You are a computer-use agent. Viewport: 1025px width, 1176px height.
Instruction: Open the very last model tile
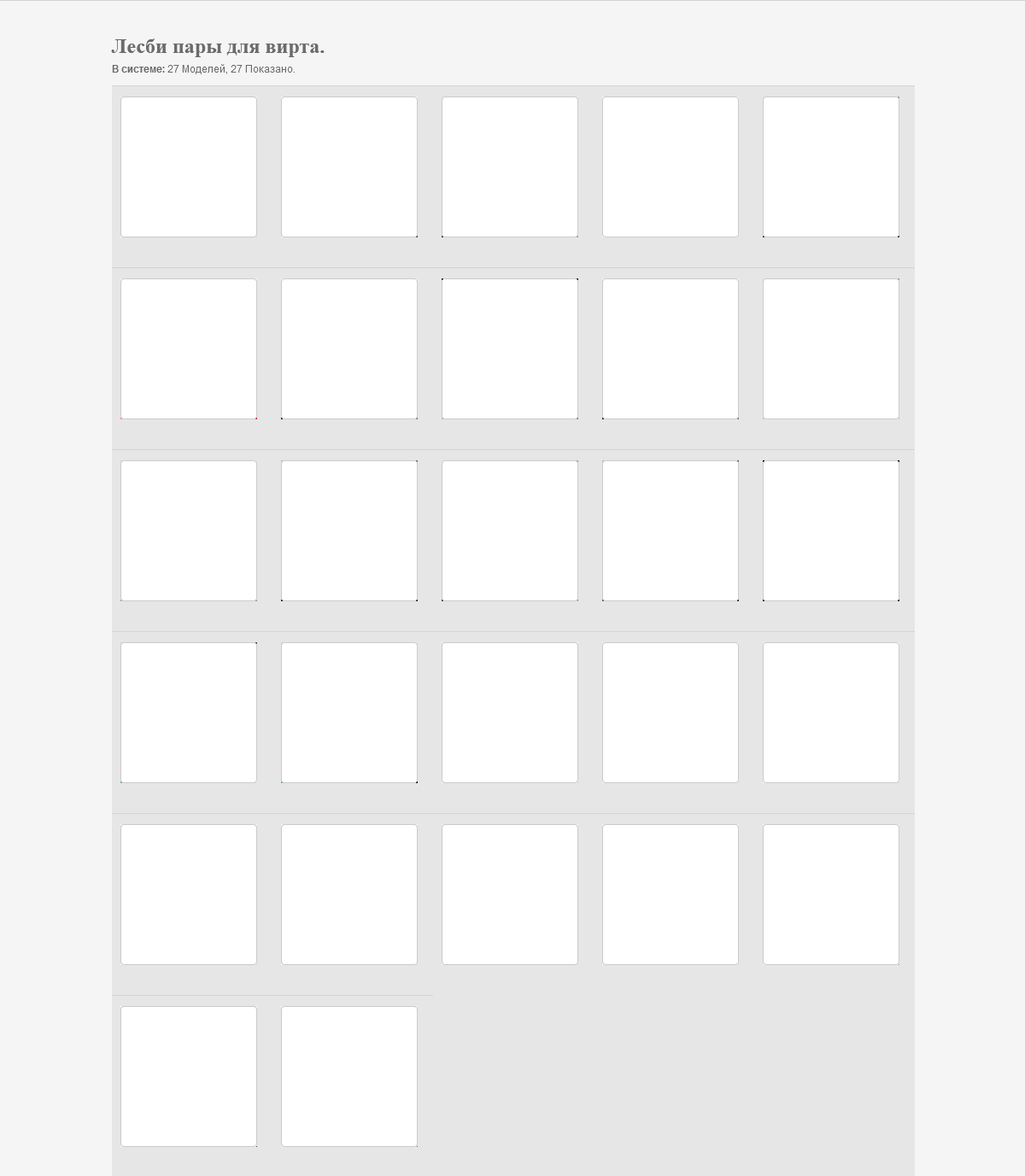click(349, 1076)
